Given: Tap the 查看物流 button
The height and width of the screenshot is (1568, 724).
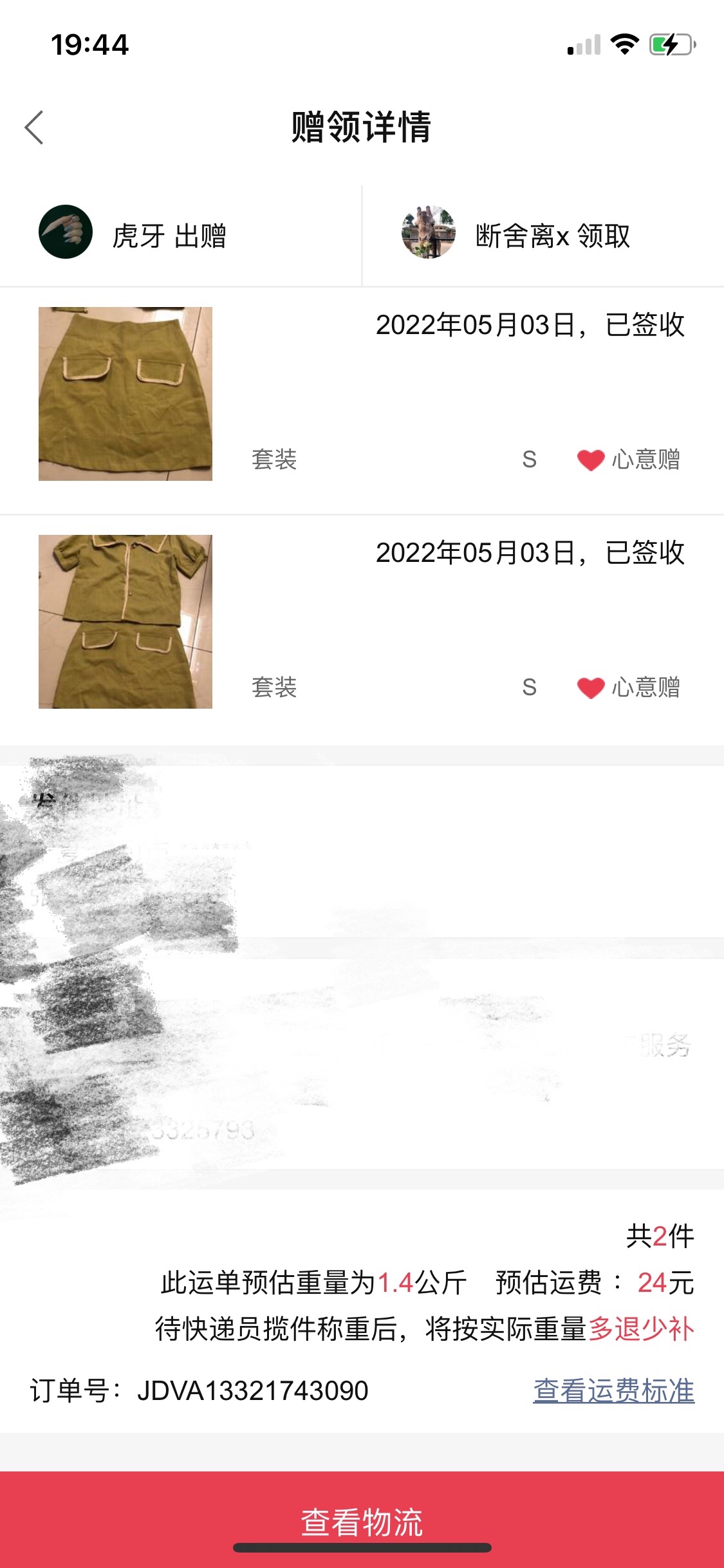Looking at the screenshot, I should 362,1522.
